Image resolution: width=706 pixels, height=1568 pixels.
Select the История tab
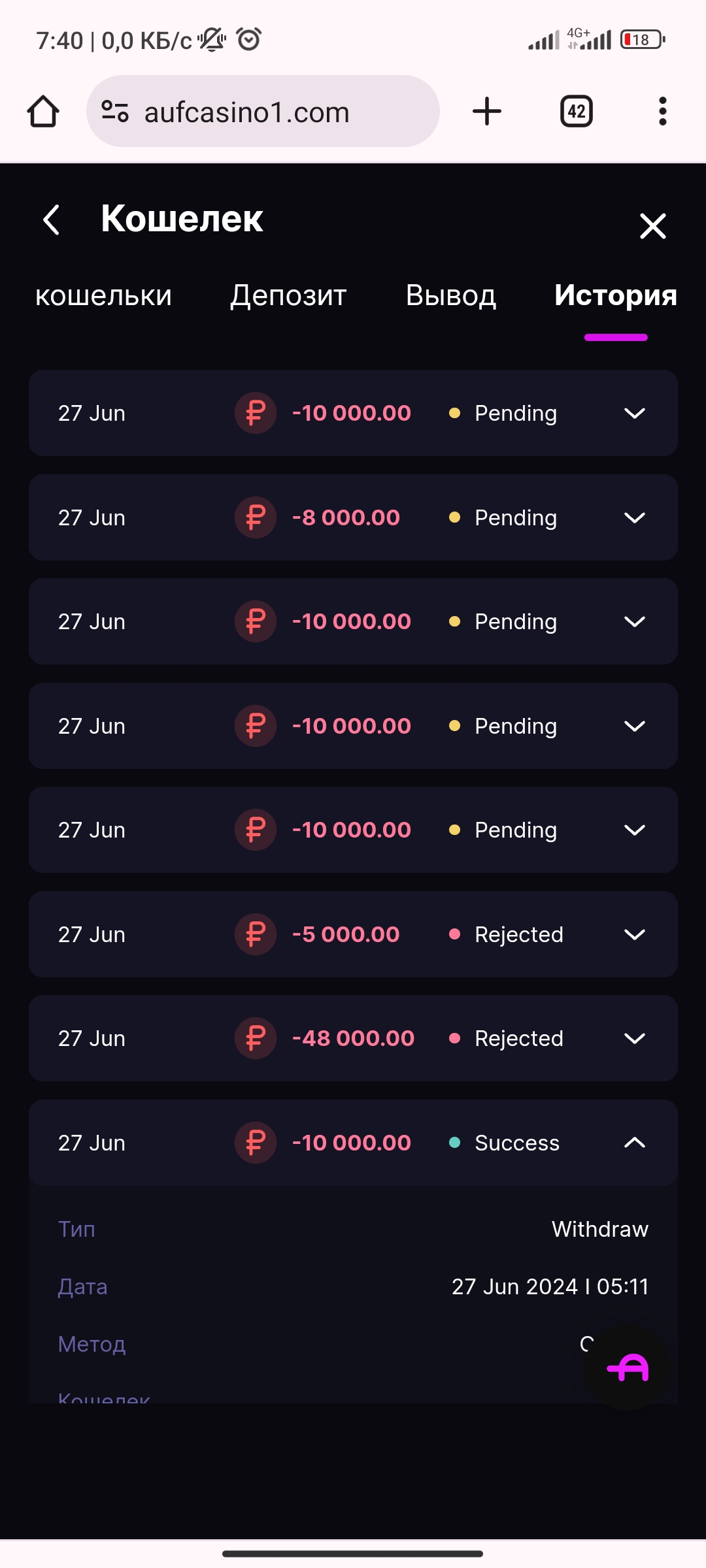point(616,295)
